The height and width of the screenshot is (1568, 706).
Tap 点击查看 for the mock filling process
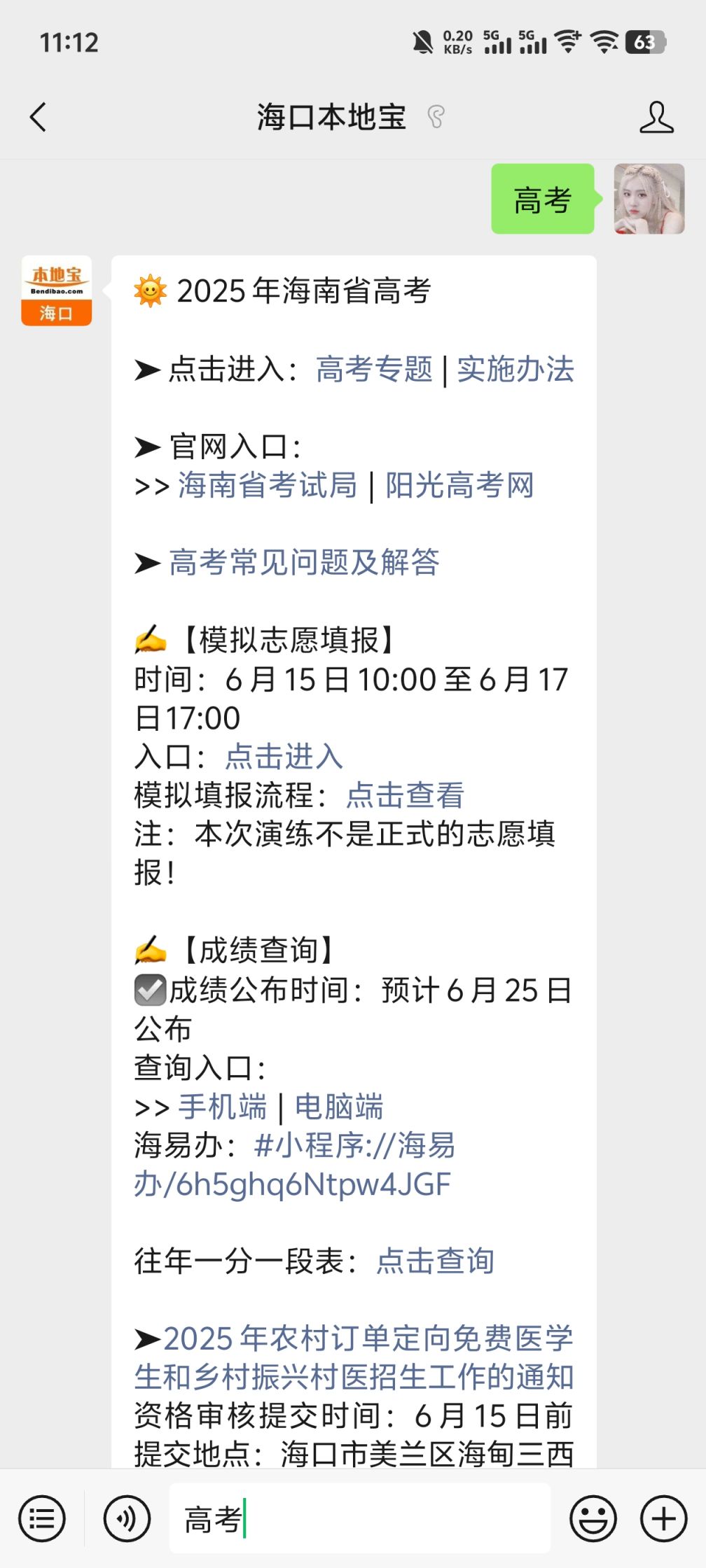405,795
